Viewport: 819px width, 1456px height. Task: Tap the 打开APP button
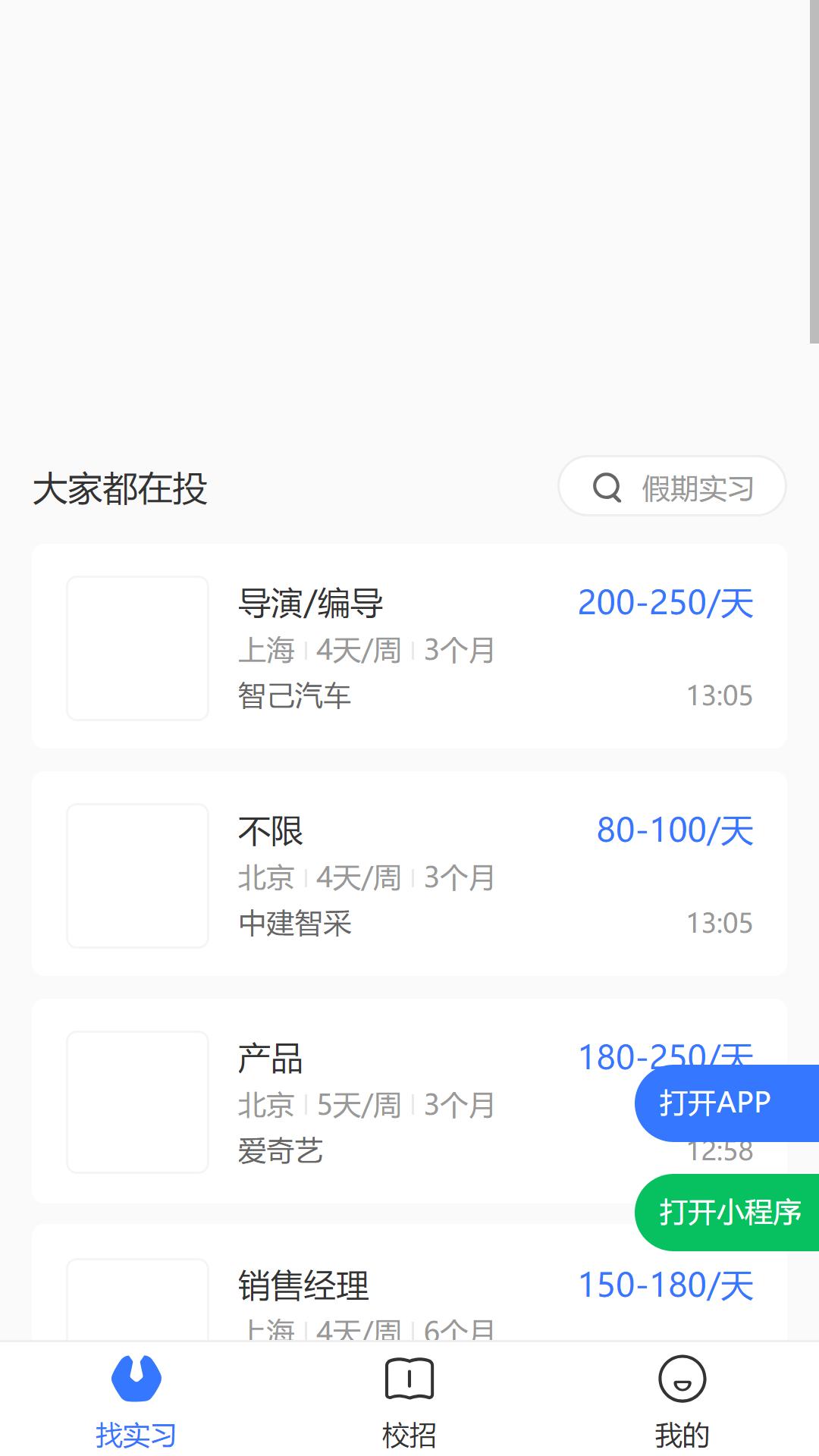click(x=726, y=1103)
